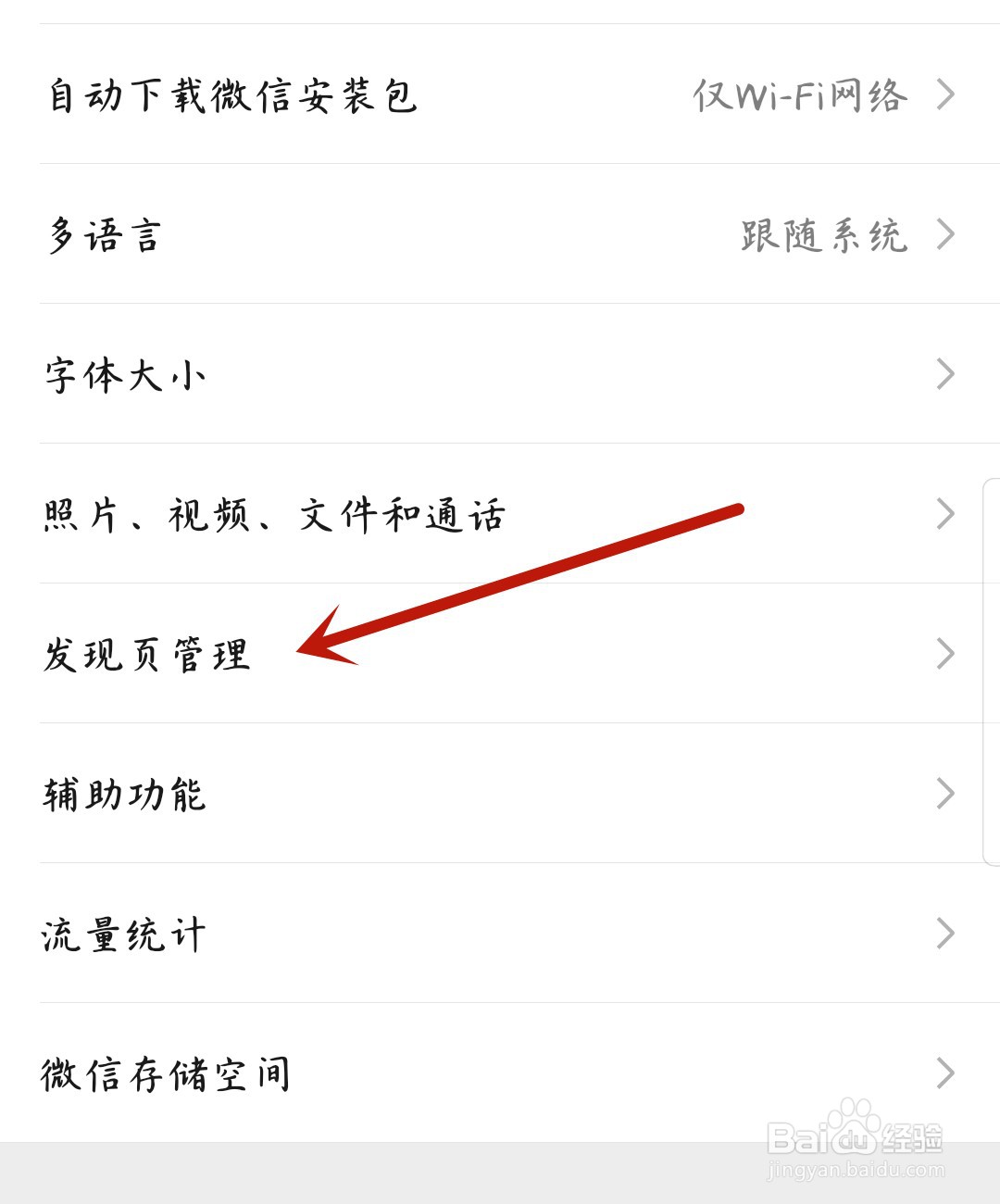Open the 辅助功能 settings item
Viewport: 1000px width, 1204px height.
coord(125,793)
